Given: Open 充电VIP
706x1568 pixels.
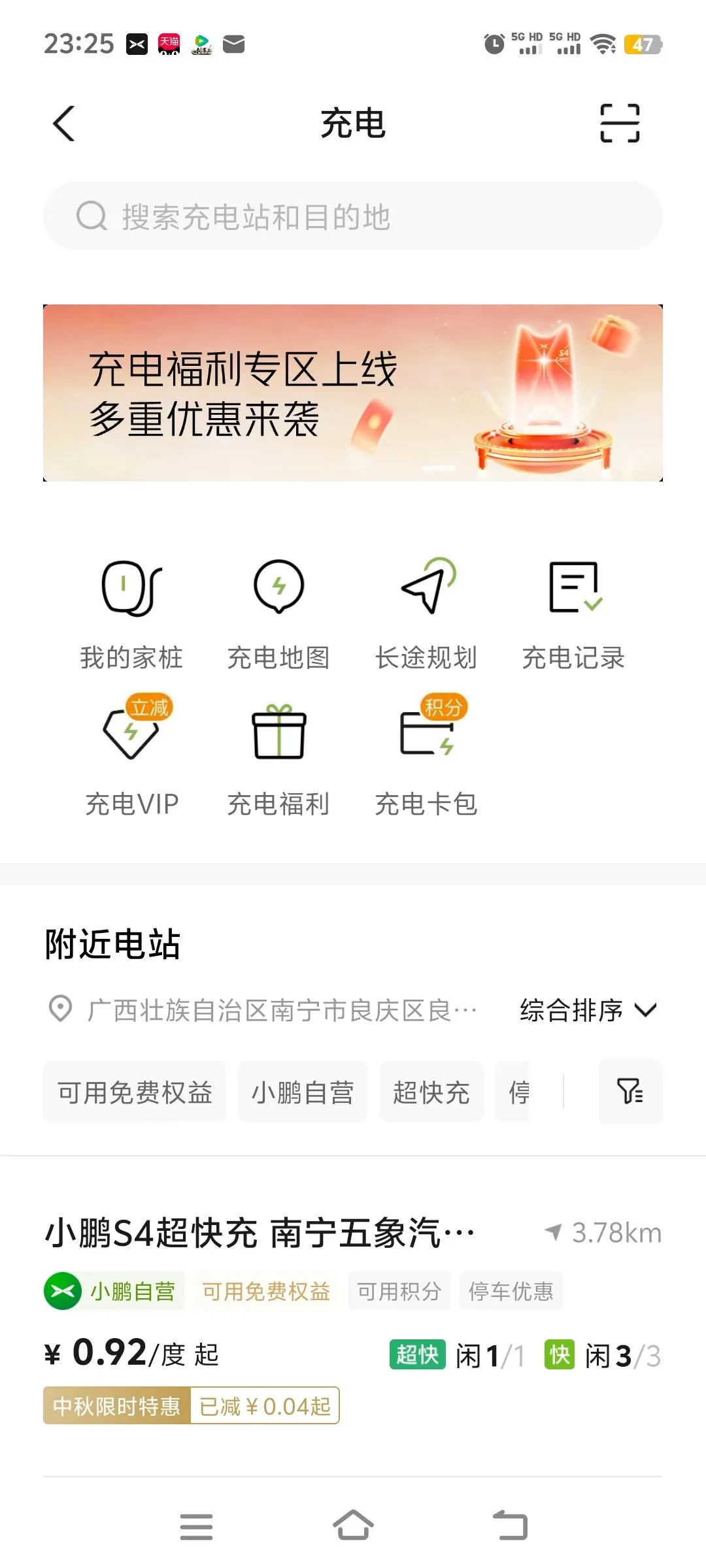Looking at the screenshot, I should (x=131, y=758).
